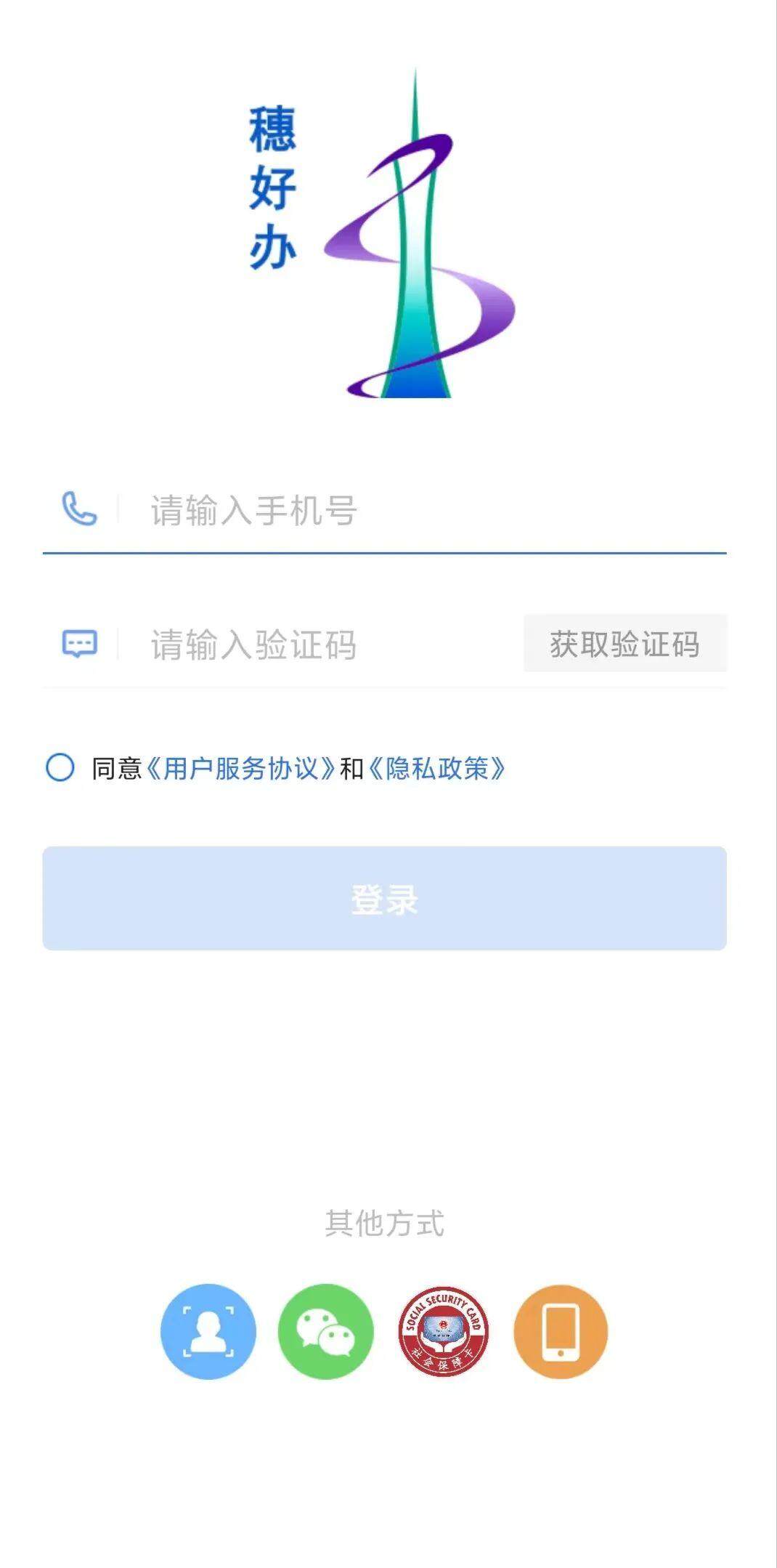Log in with the WeChat icon
777x1568 pixels.
[325, 1331]
